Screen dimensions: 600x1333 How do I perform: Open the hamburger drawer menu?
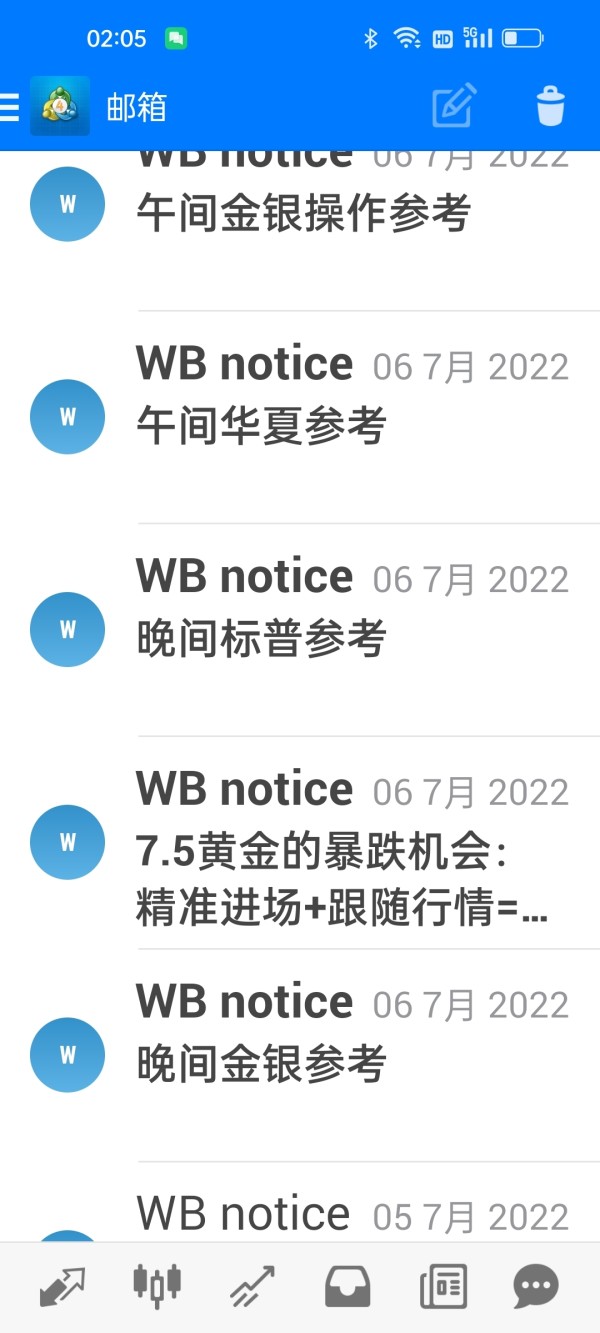click(x=9, y=107)
